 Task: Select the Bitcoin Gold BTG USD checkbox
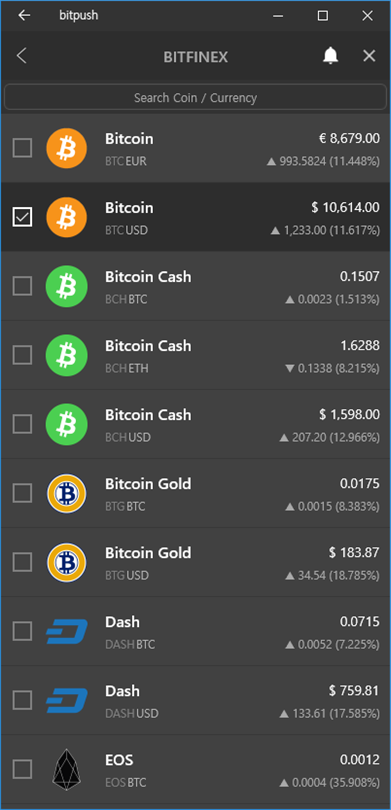pyautogui.click(x=22, y=562)
